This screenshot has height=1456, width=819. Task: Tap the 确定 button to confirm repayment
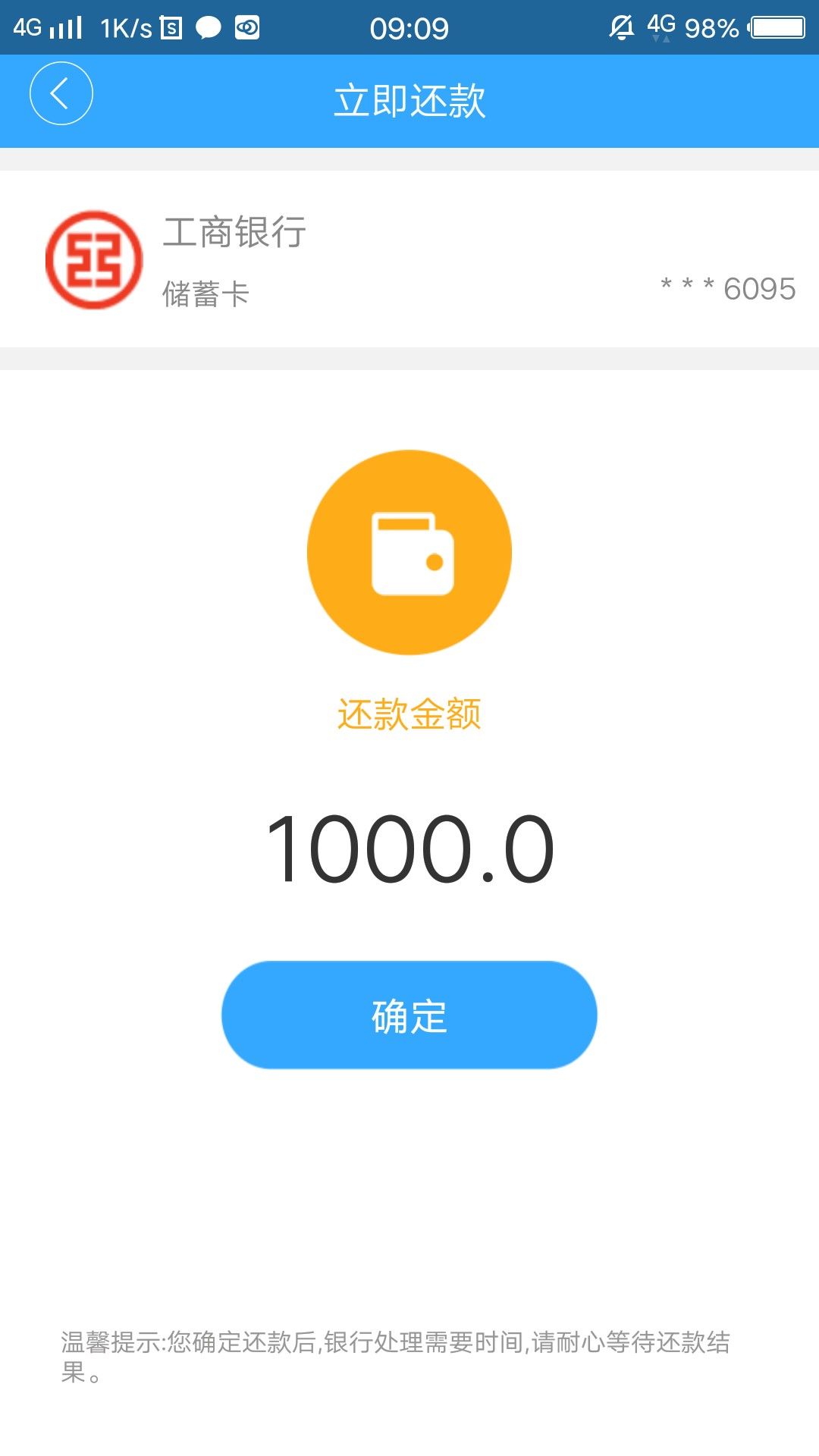[409, 1015]
